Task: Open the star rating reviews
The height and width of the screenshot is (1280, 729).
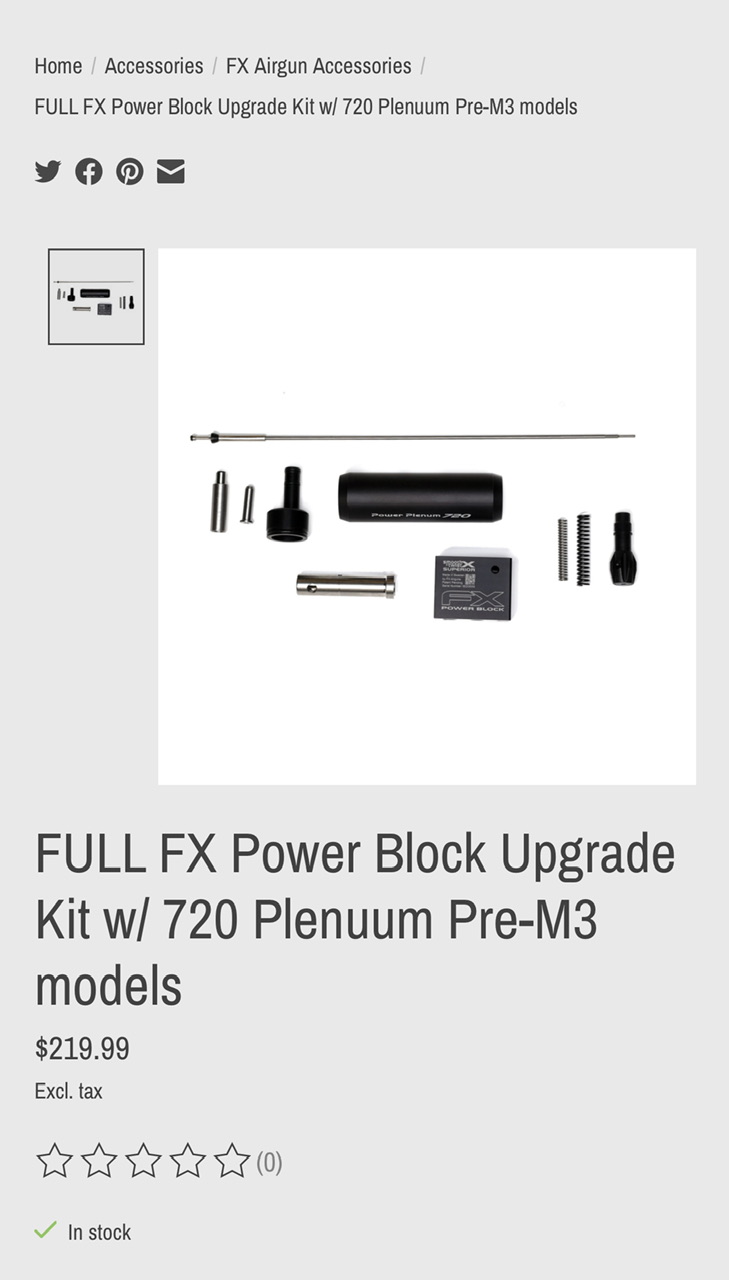Action: point(143,1162)
